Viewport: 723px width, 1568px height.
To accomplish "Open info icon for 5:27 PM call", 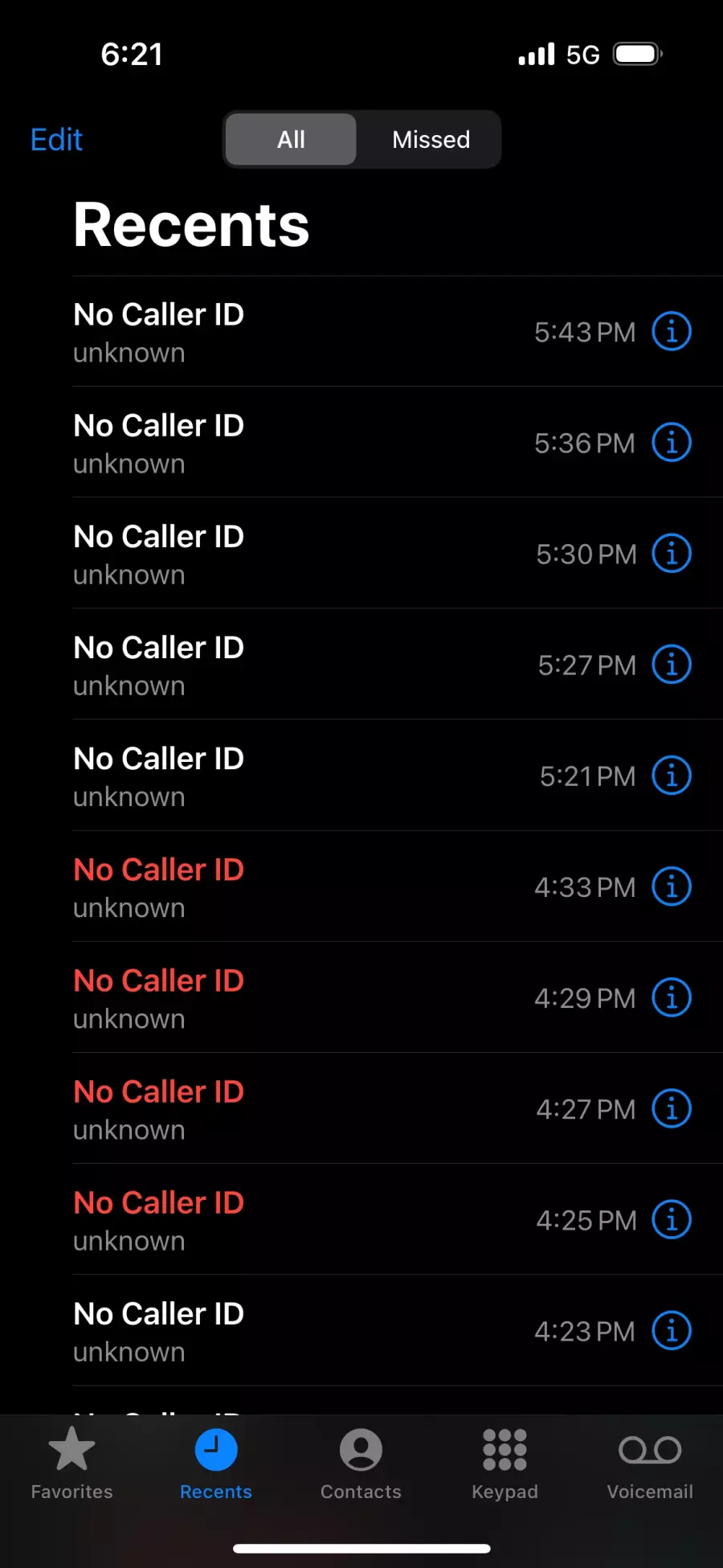I will pos(672,665).
